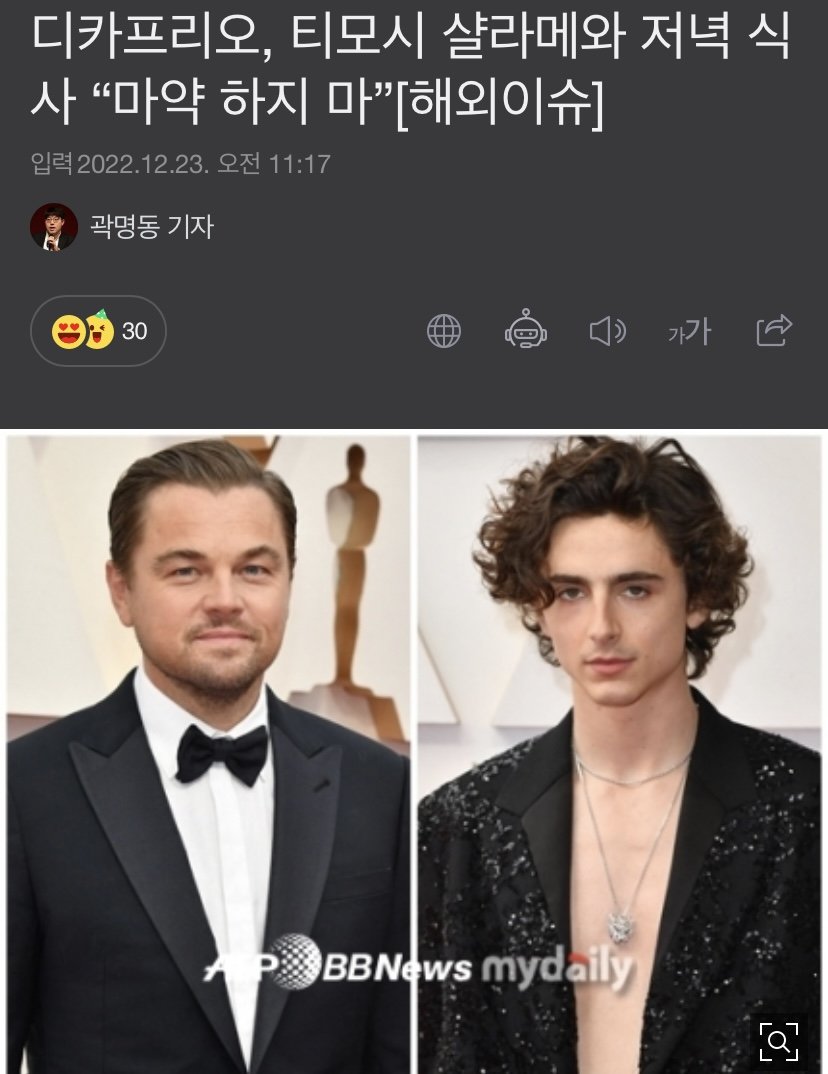Open the reactions button showing 30
This screenshot has width=828, height=1074.
98,331
